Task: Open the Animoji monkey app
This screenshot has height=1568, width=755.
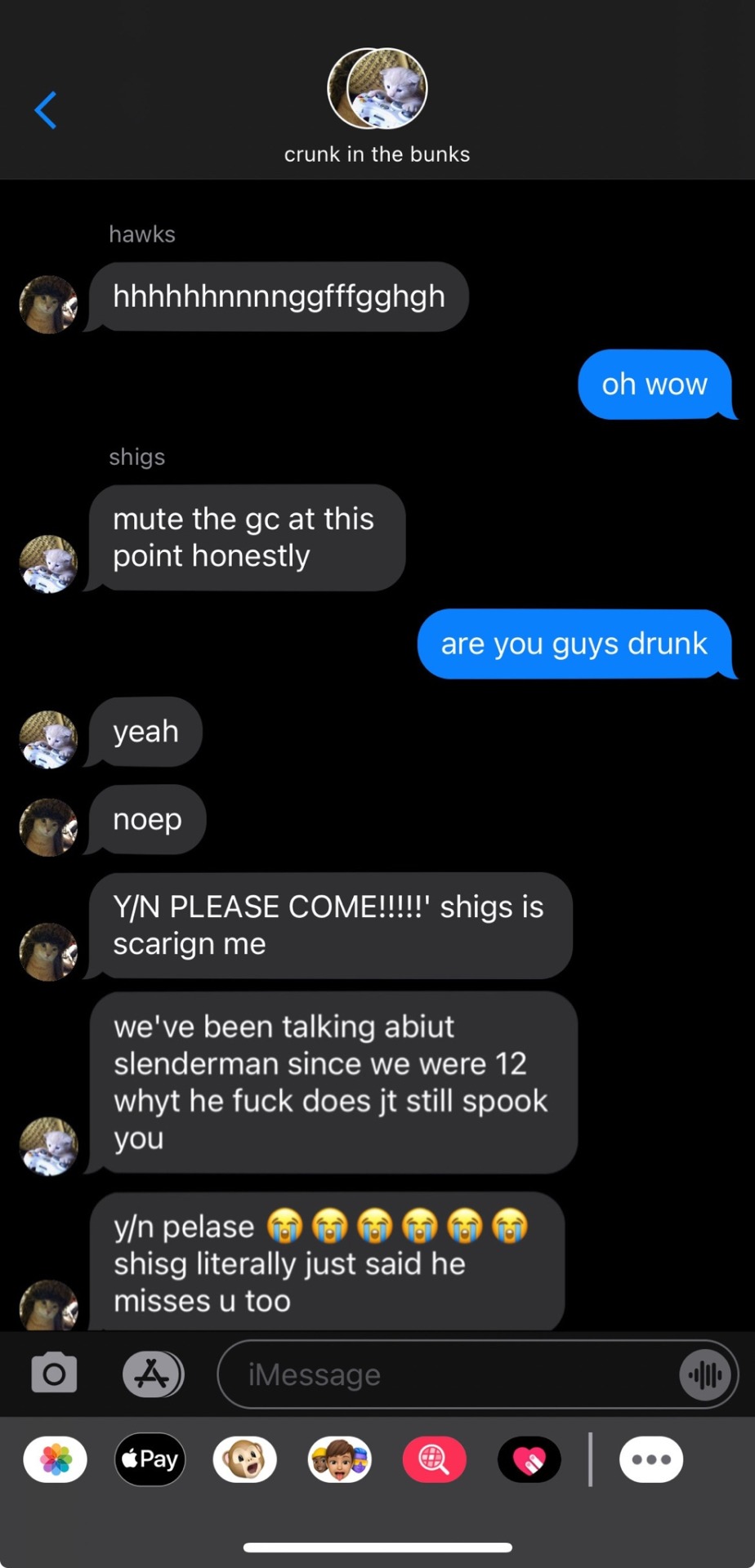Action: point(245,1459)
